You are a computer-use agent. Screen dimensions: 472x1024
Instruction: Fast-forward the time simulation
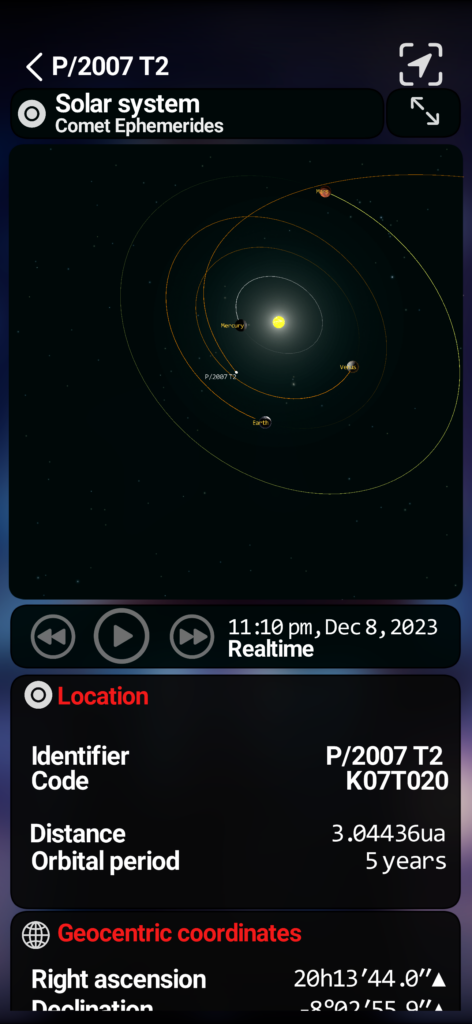[x=192, y=636]
